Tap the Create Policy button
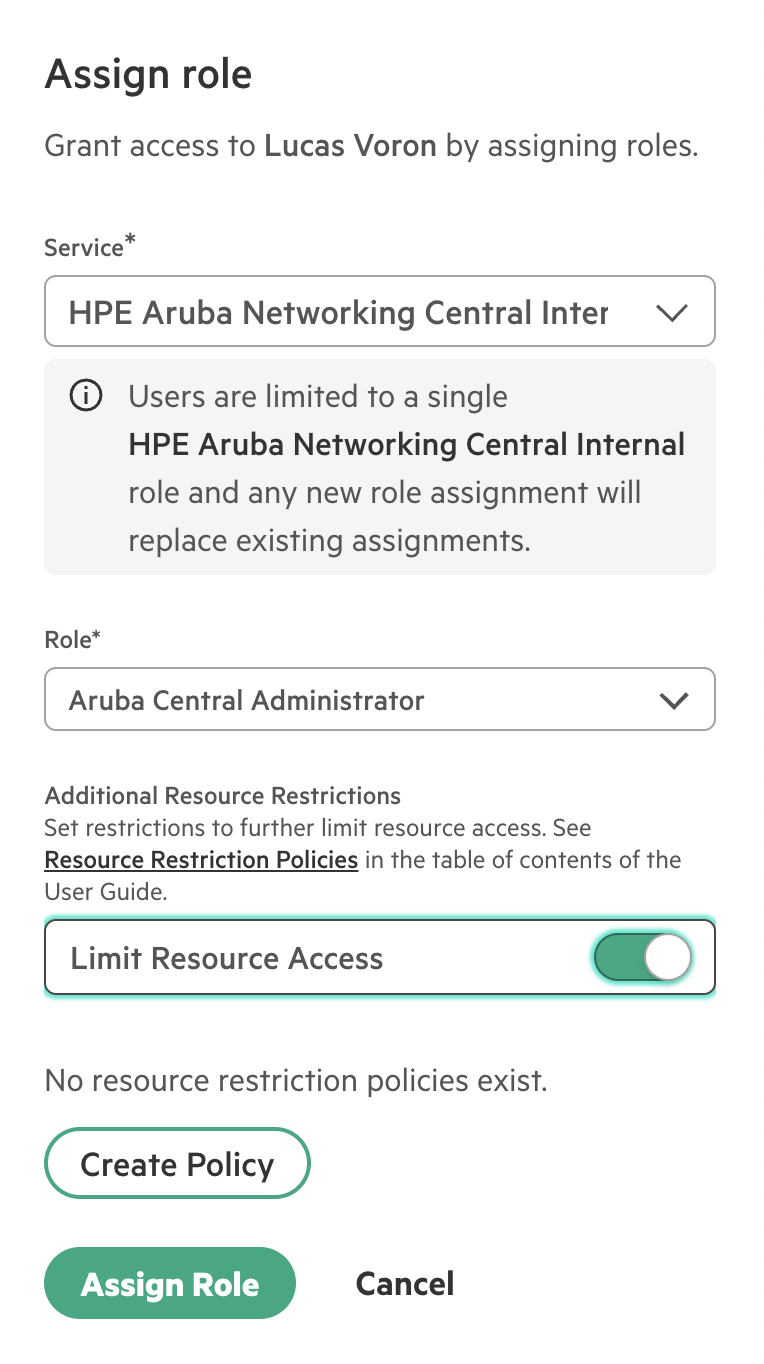Image resolution: width=764 pixels, height=1364 pixels. pyautogui.click(x=177, y=1164)
